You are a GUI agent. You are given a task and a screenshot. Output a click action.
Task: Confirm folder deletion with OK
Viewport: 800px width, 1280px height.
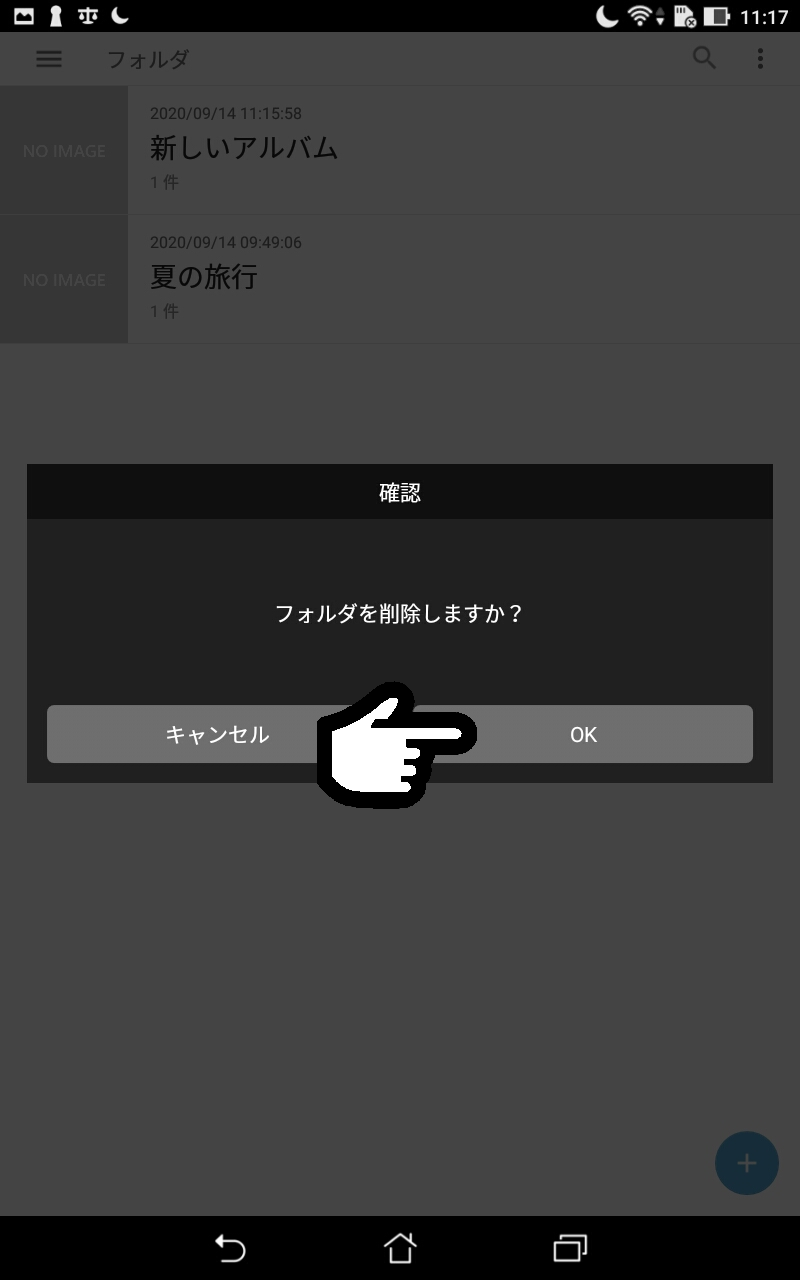tap(583, 734)
